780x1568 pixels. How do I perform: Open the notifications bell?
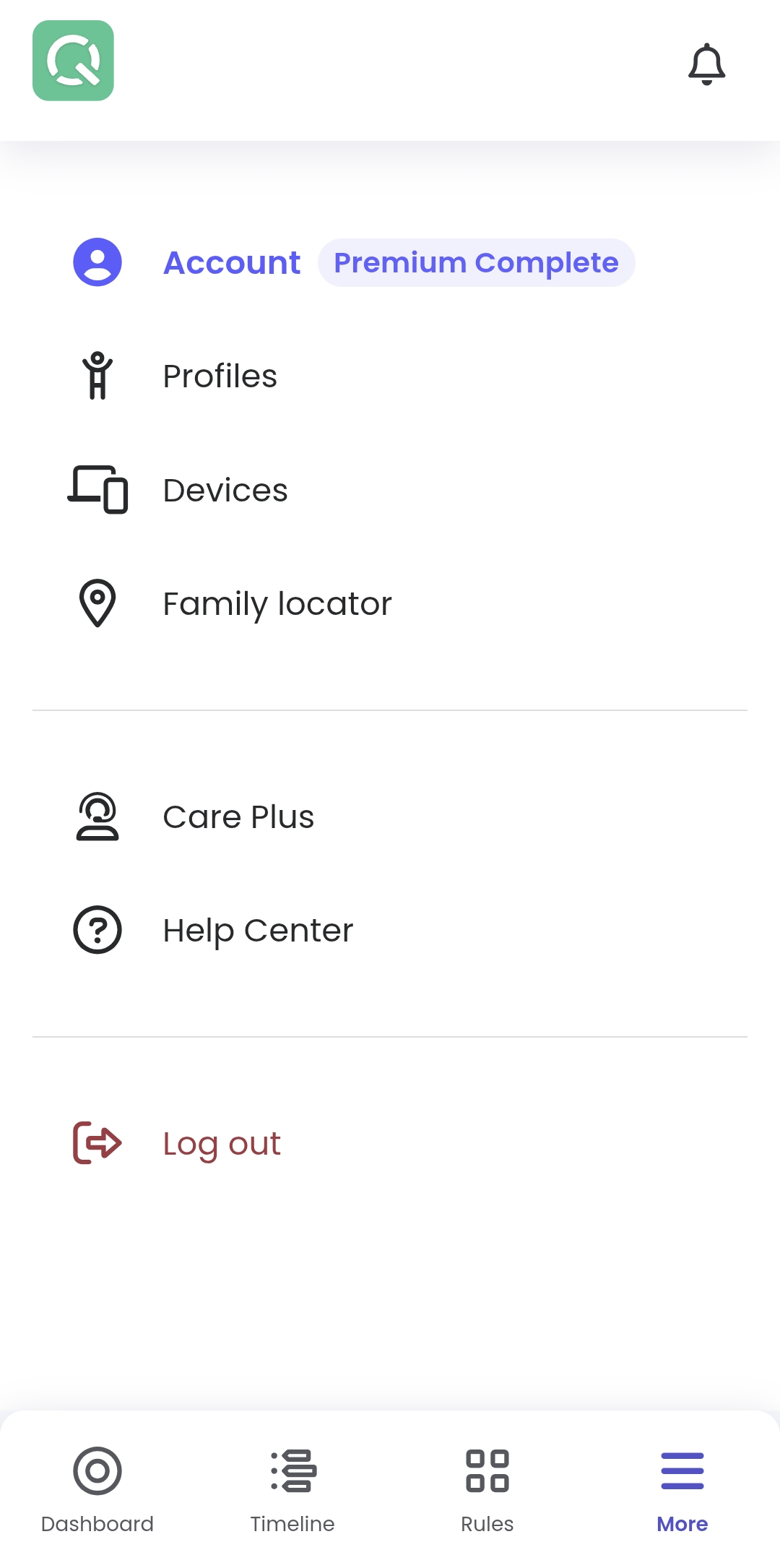click(x=706, y=64)
